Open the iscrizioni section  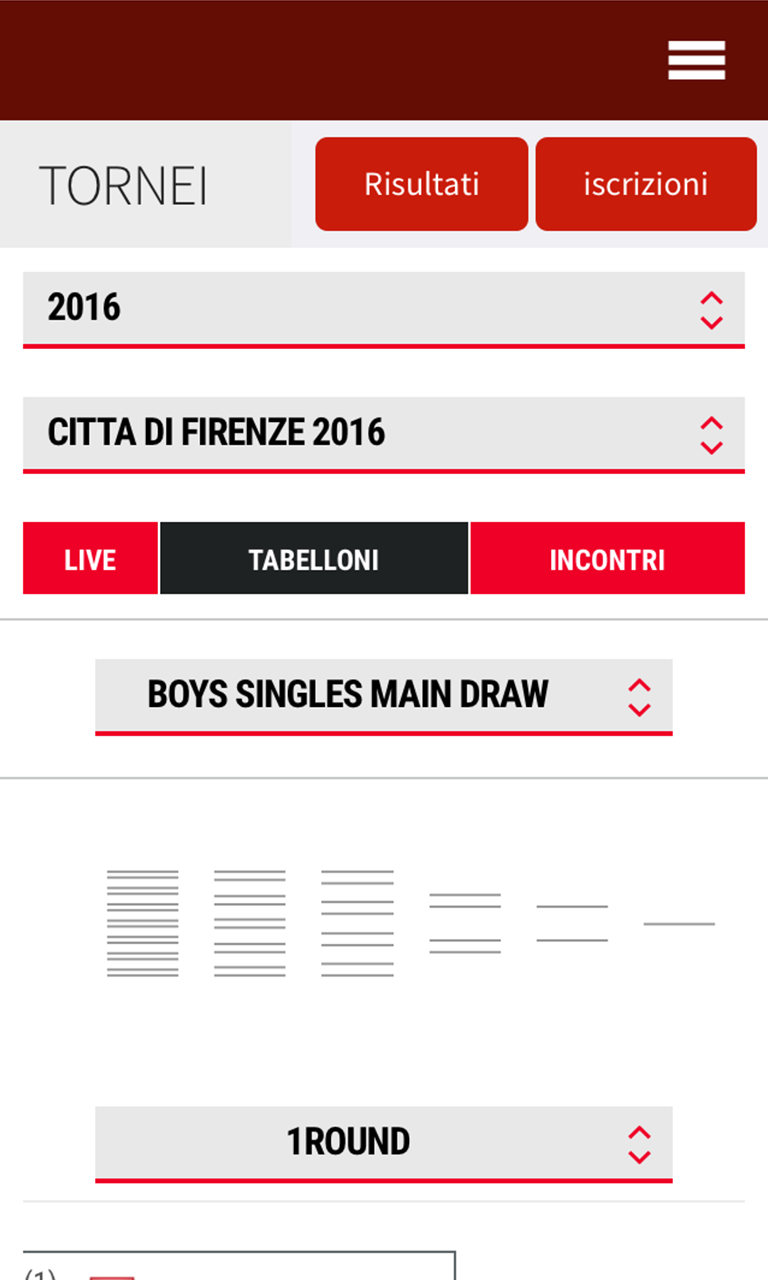[x=645, y=184]
